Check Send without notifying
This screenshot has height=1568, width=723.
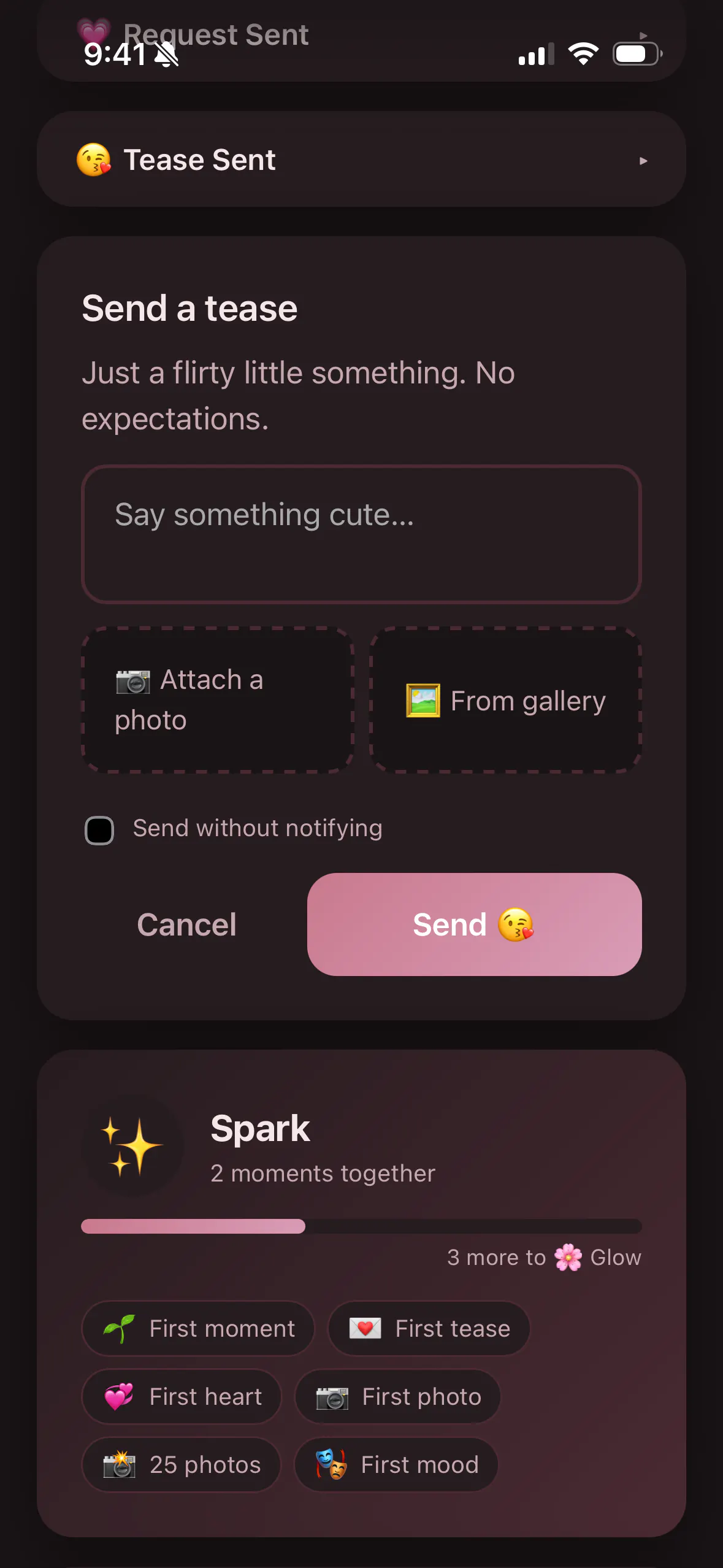(x=99, y=830)
